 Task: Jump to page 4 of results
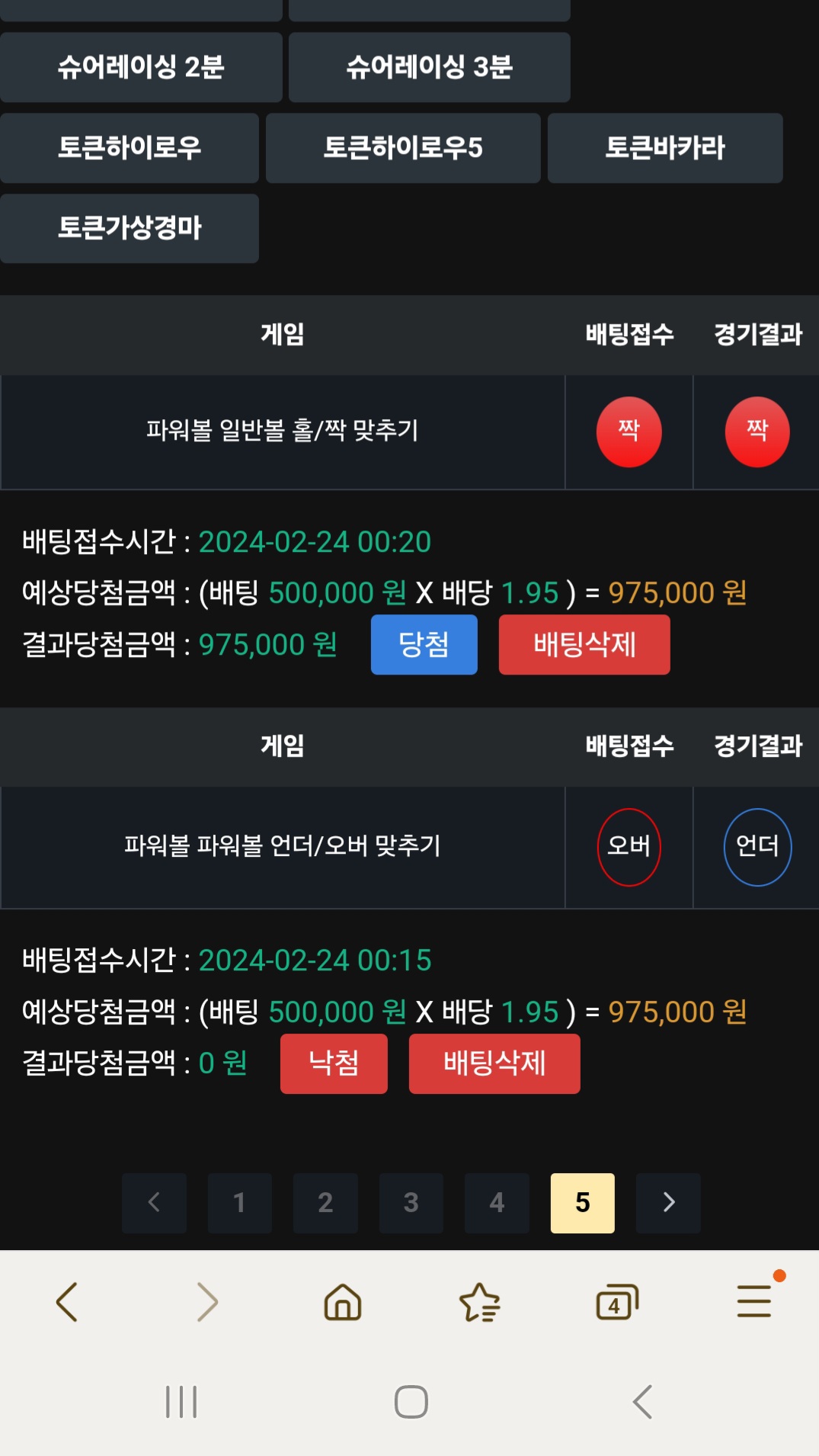click(497, 1203)
